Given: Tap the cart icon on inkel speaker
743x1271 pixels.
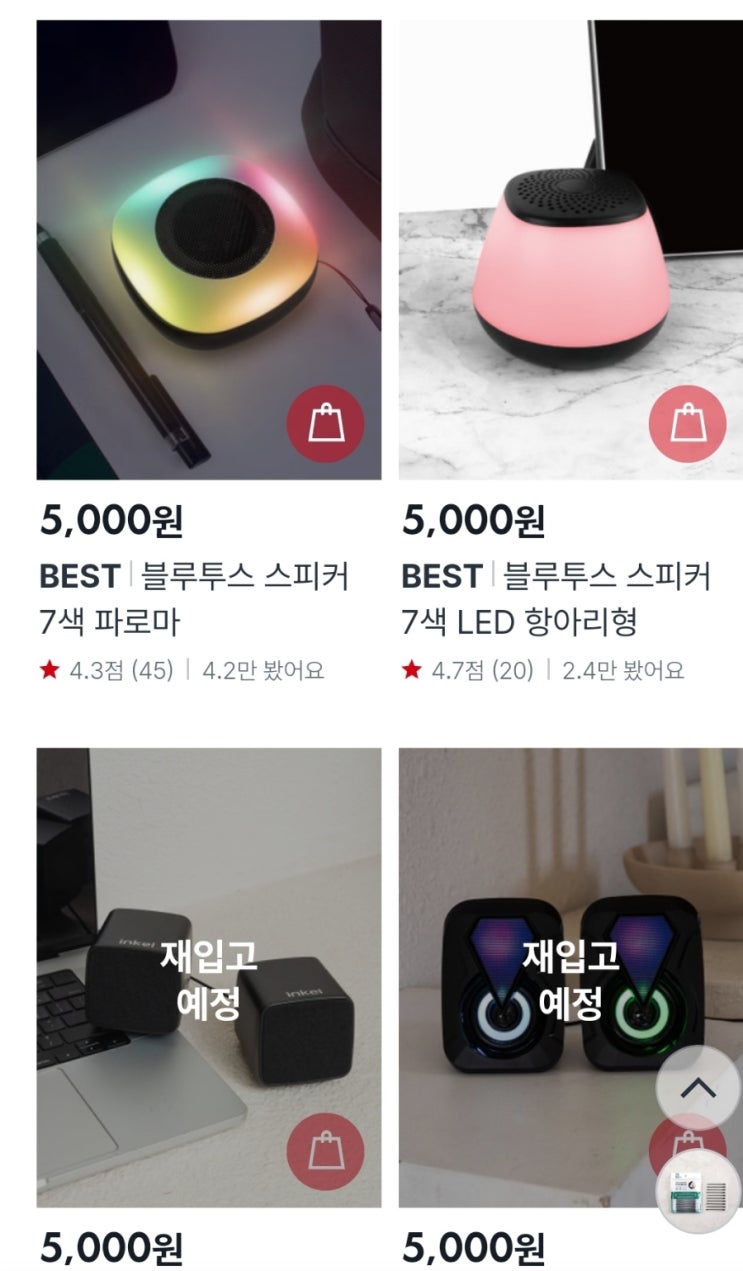Looking at the screenshot, I should pyautogui.click(x=325, y=1151).
